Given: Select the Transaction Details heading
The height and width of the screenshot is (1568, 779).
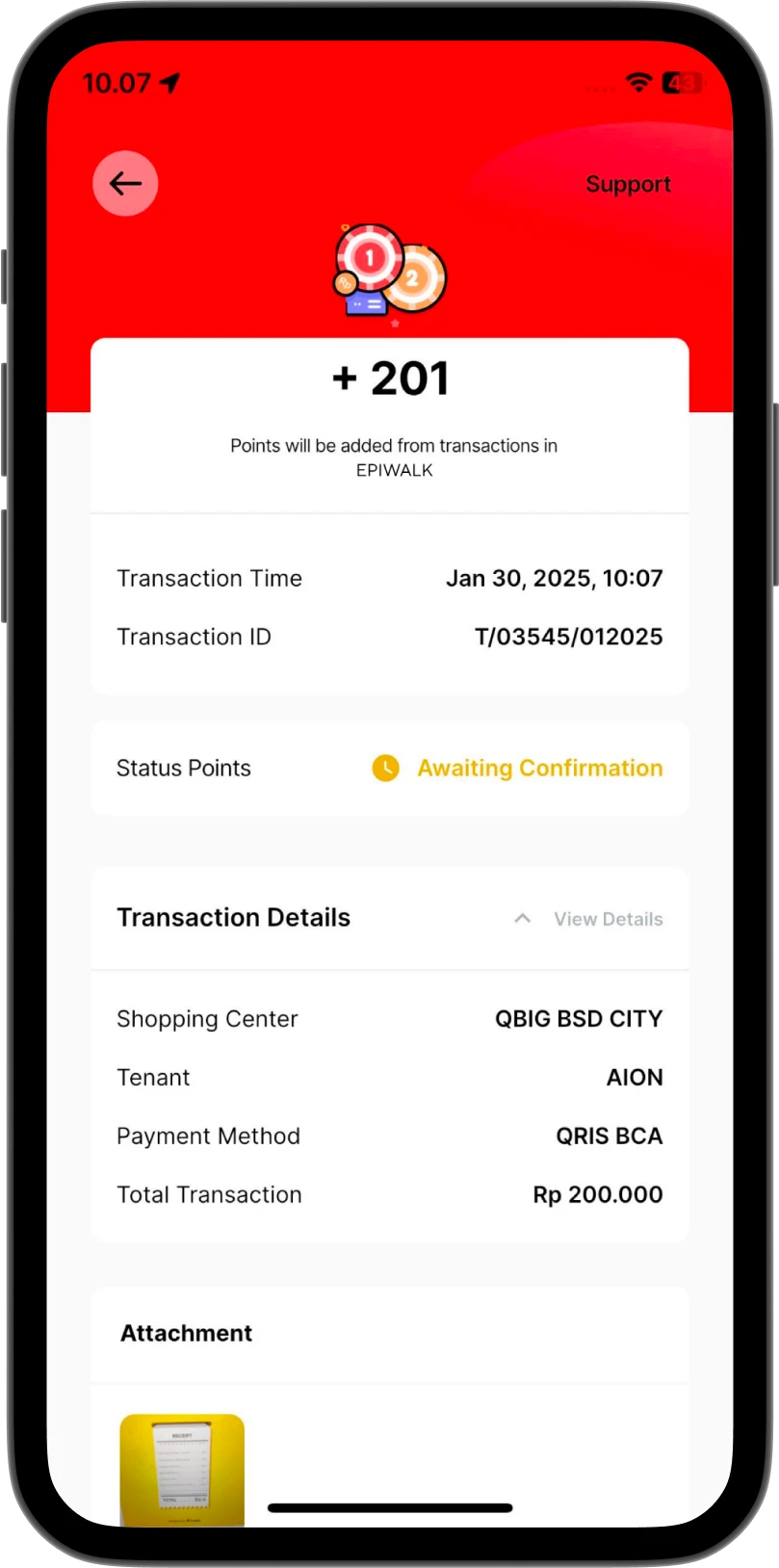Looking at the screenshot, I should pyautogui.click(x=233, y=917).
